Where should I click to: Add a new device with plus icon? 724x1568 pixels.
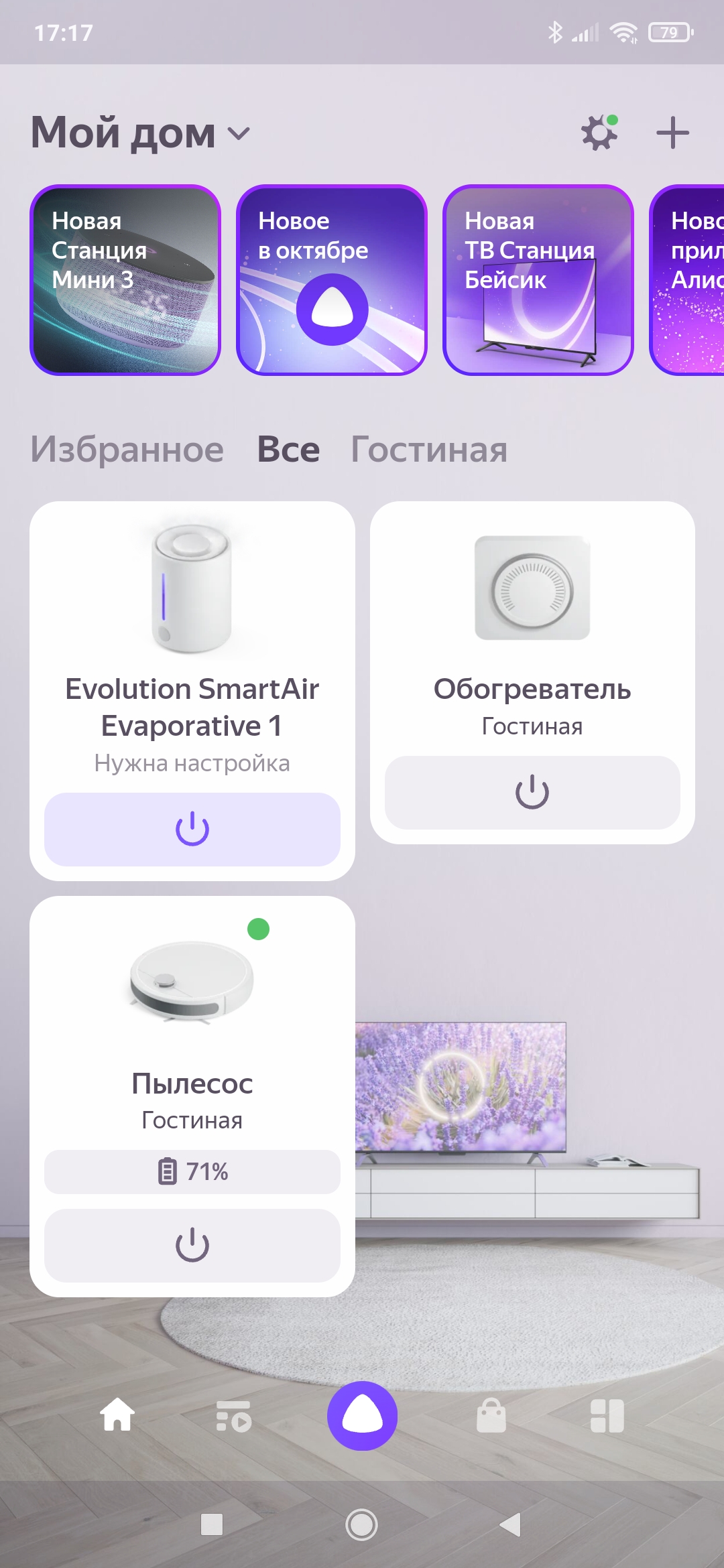(672, 133)
